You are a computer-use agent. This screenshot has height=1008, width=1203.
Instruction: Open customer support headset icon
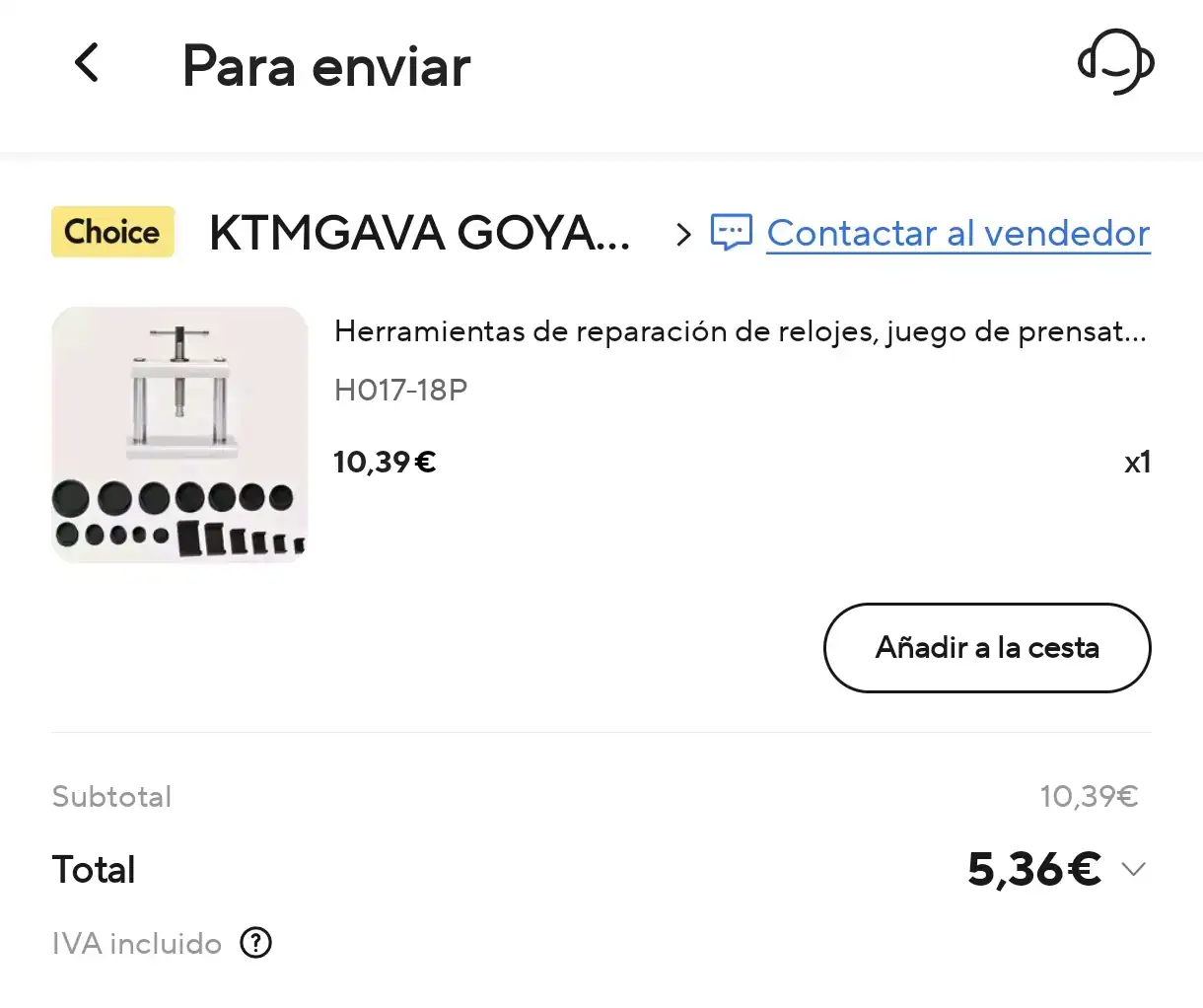click(x=1115, y=62)
